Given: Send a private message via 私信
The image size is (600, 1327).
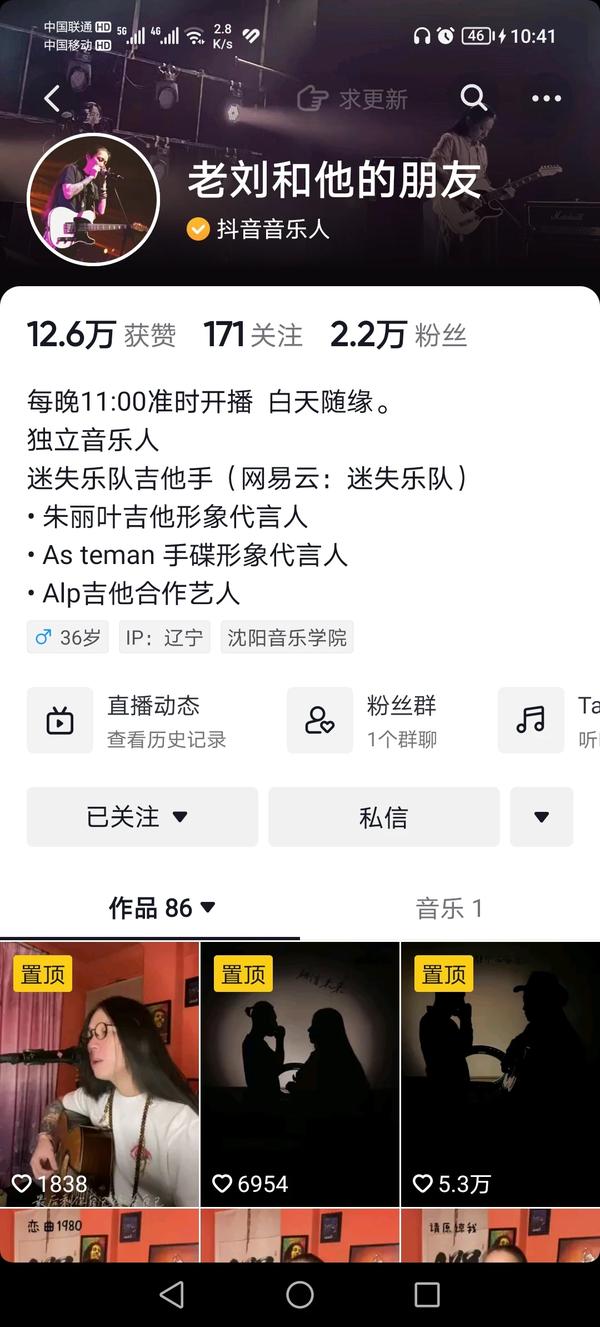Looking at the screenshot, I should pyautogui.click(x=383, y=817).
